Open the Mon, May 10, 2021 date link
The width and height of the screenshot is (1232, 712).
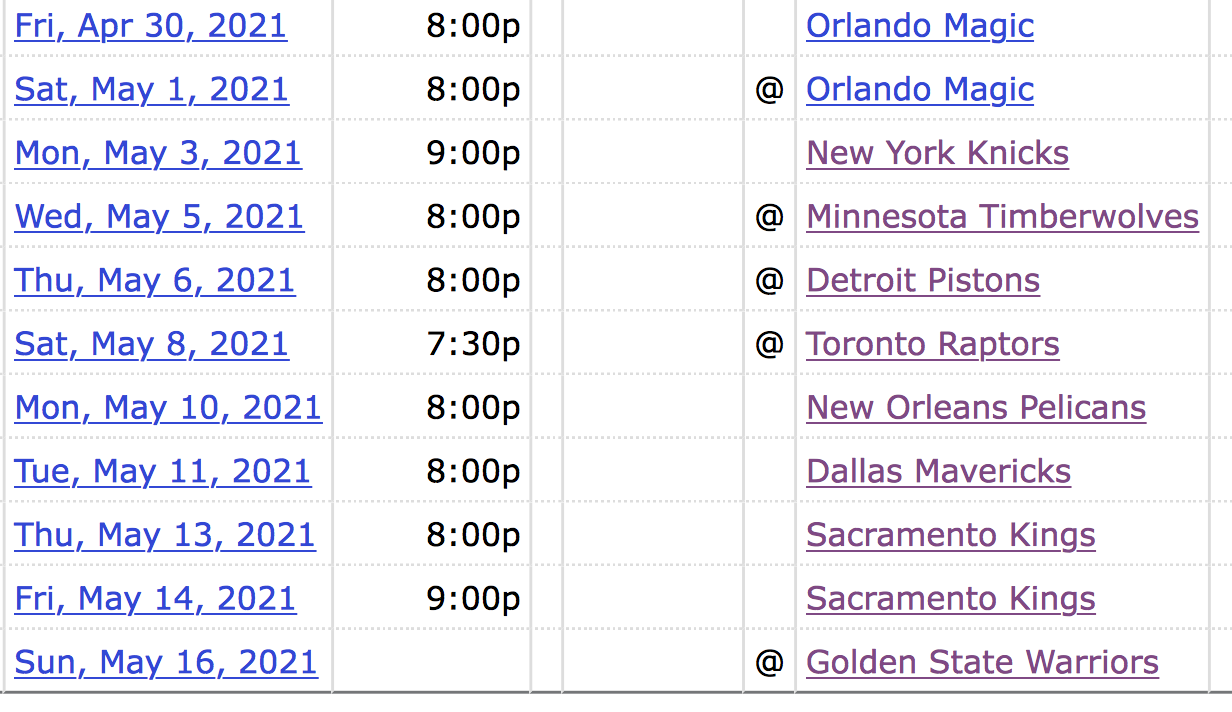coord(168,408)
